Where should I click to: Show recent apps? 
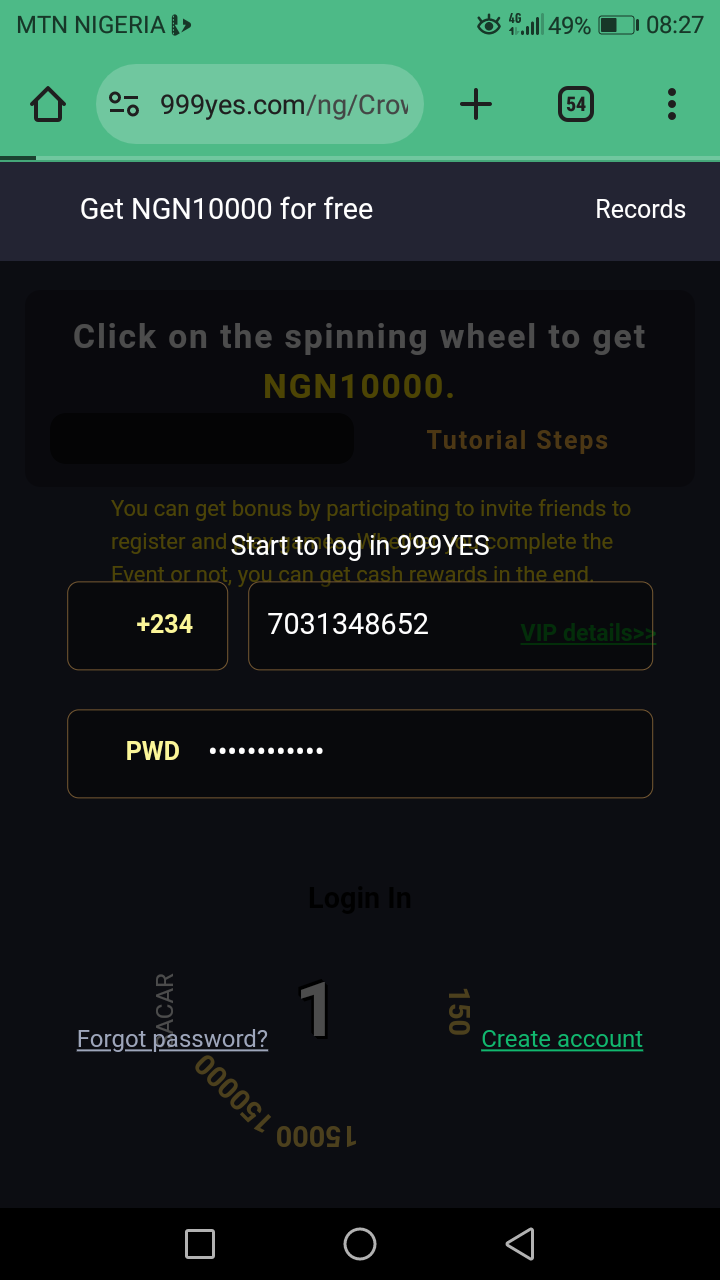[200, 1244]
